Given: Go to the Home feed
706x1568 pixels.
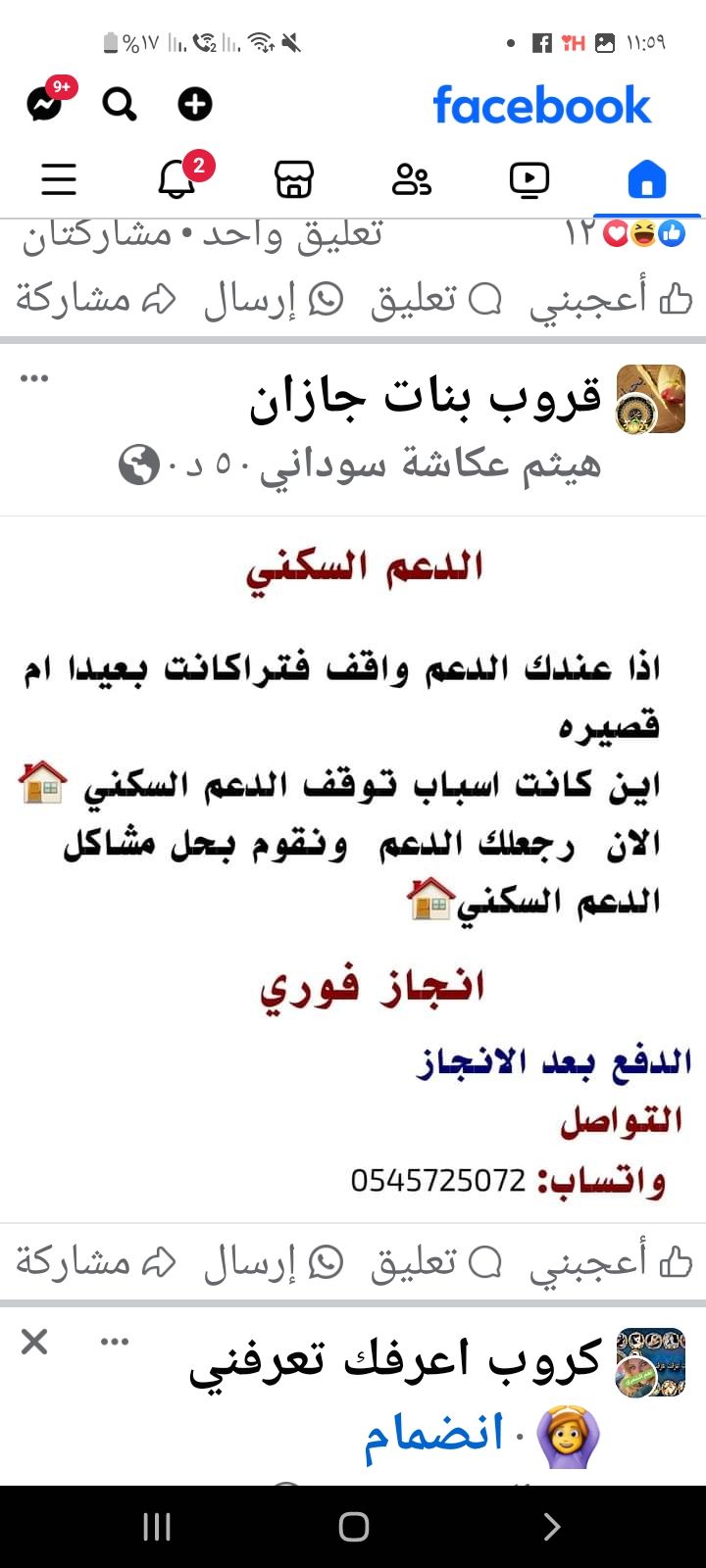Looking at the screenshot, I should tap(647, 179).
